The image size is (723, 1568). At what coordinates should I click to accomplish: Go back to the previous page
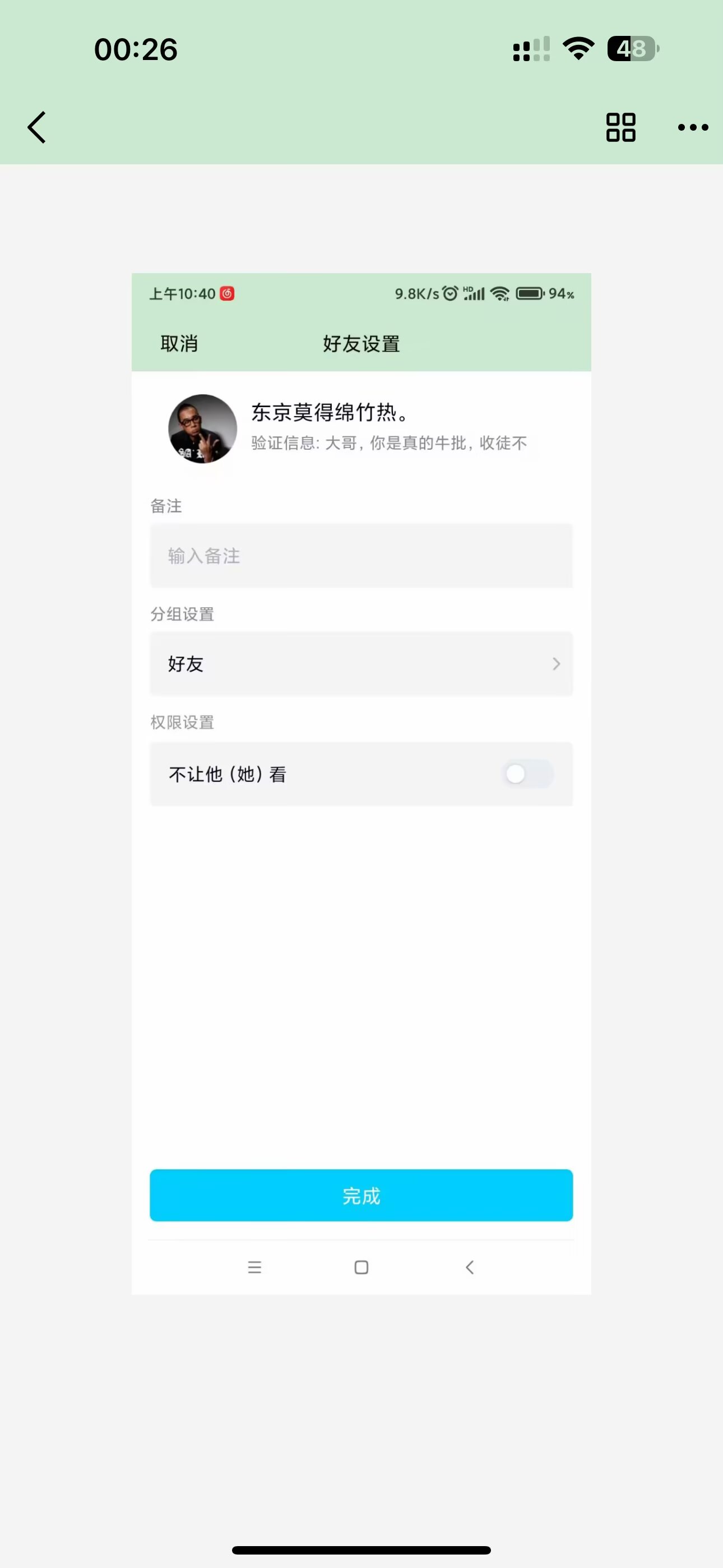tap(36, 127)
